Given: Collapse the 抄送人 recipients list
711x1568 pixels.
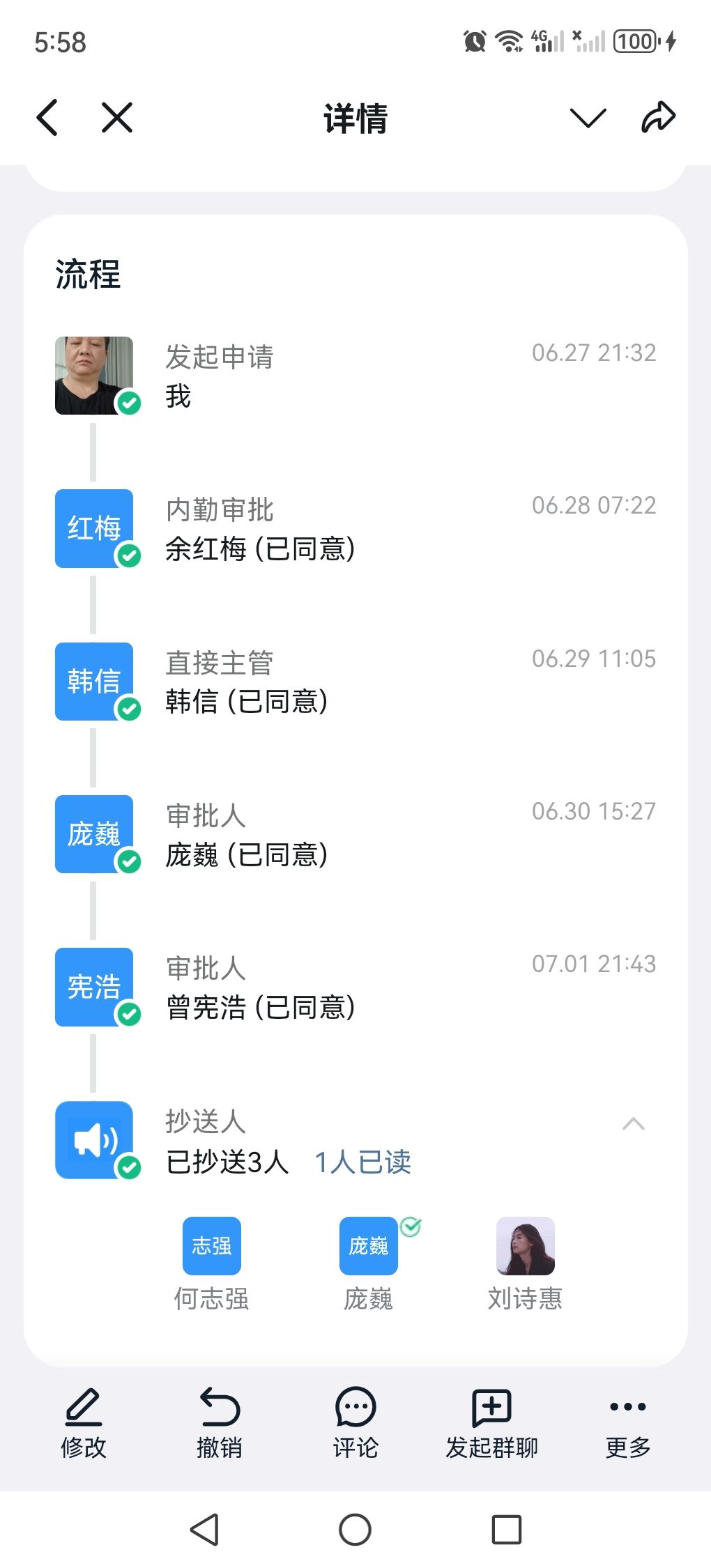Looking at the screenshot, I should (x=633, y=1123).
